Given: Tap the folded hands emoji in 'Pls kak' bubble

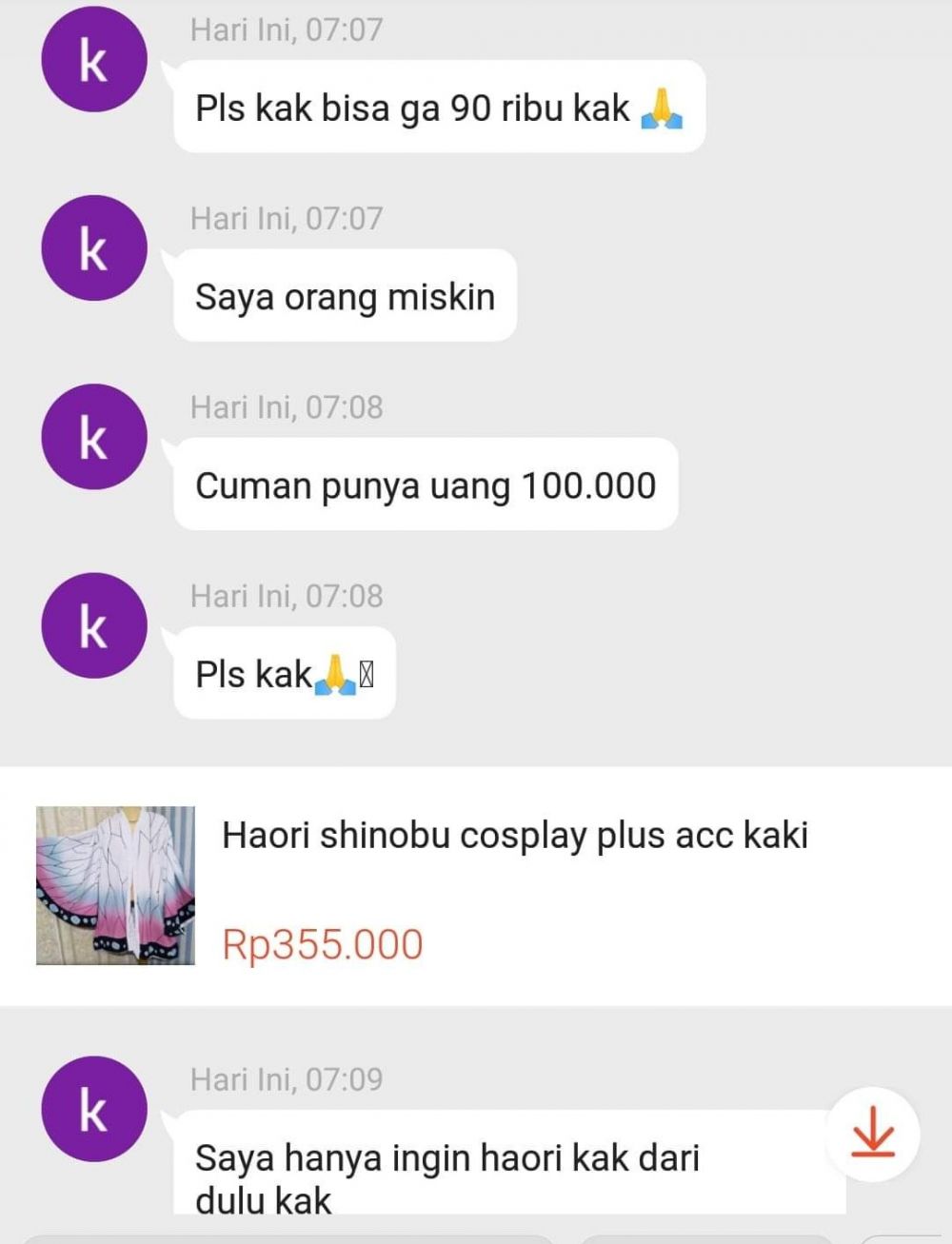Looking at the screenshot, I should coord(331,673).
